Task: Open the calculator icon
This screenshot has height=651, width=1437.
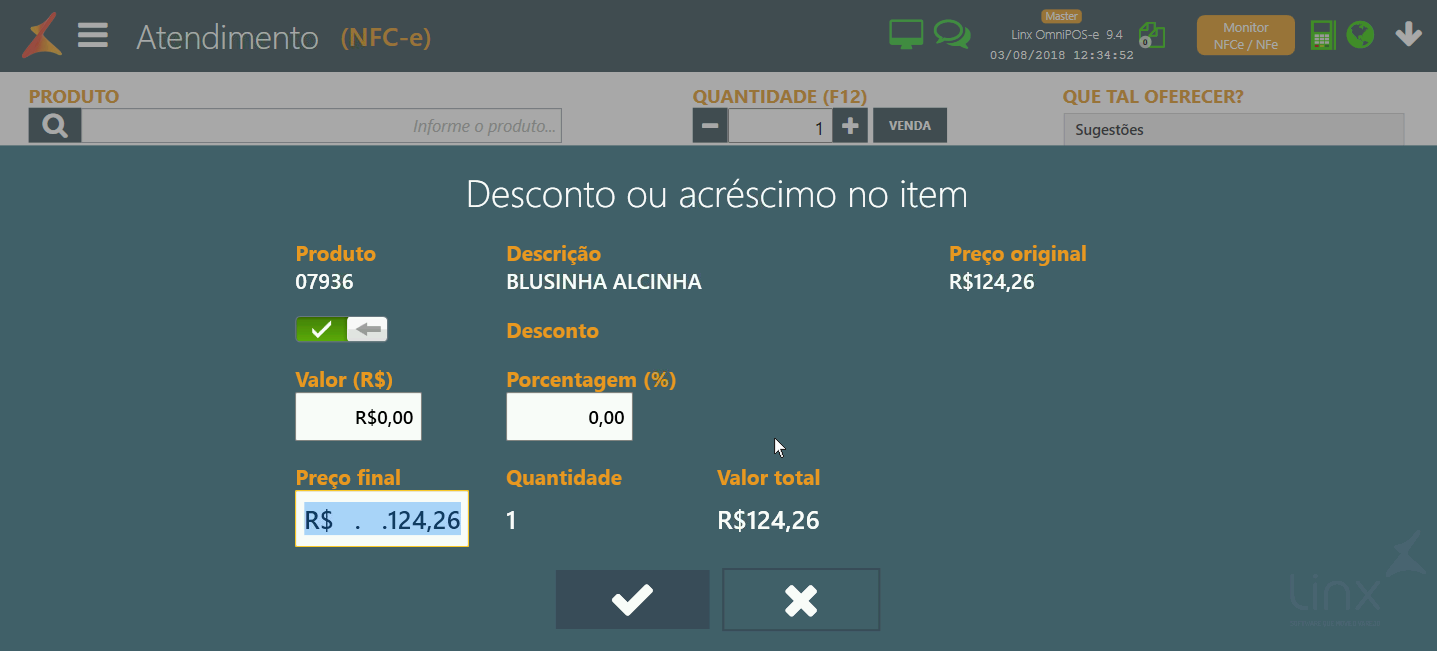Action: pos(1323,36)
